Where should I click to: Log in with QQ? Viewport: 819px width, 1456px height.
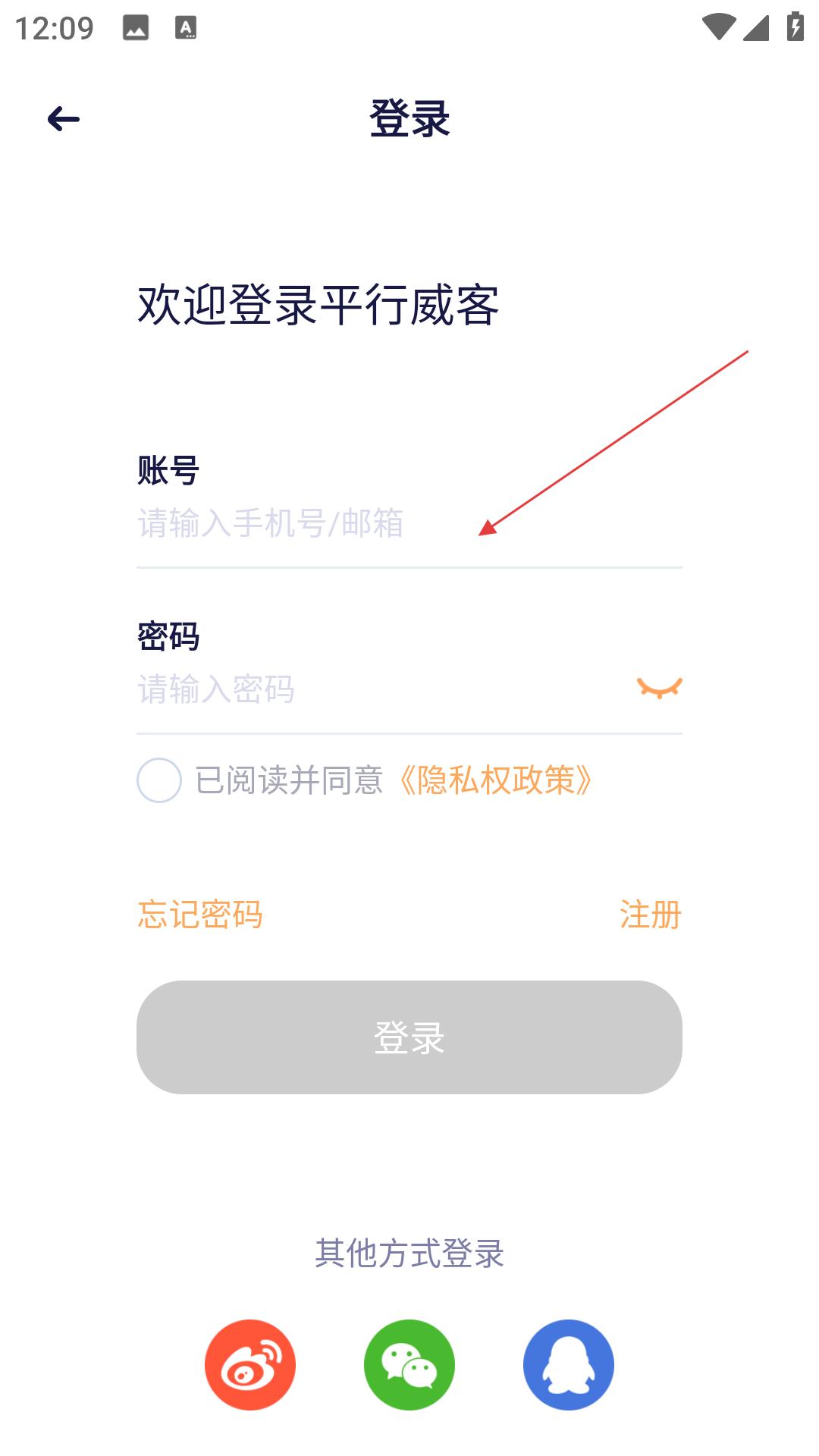tap(569, 1365)
